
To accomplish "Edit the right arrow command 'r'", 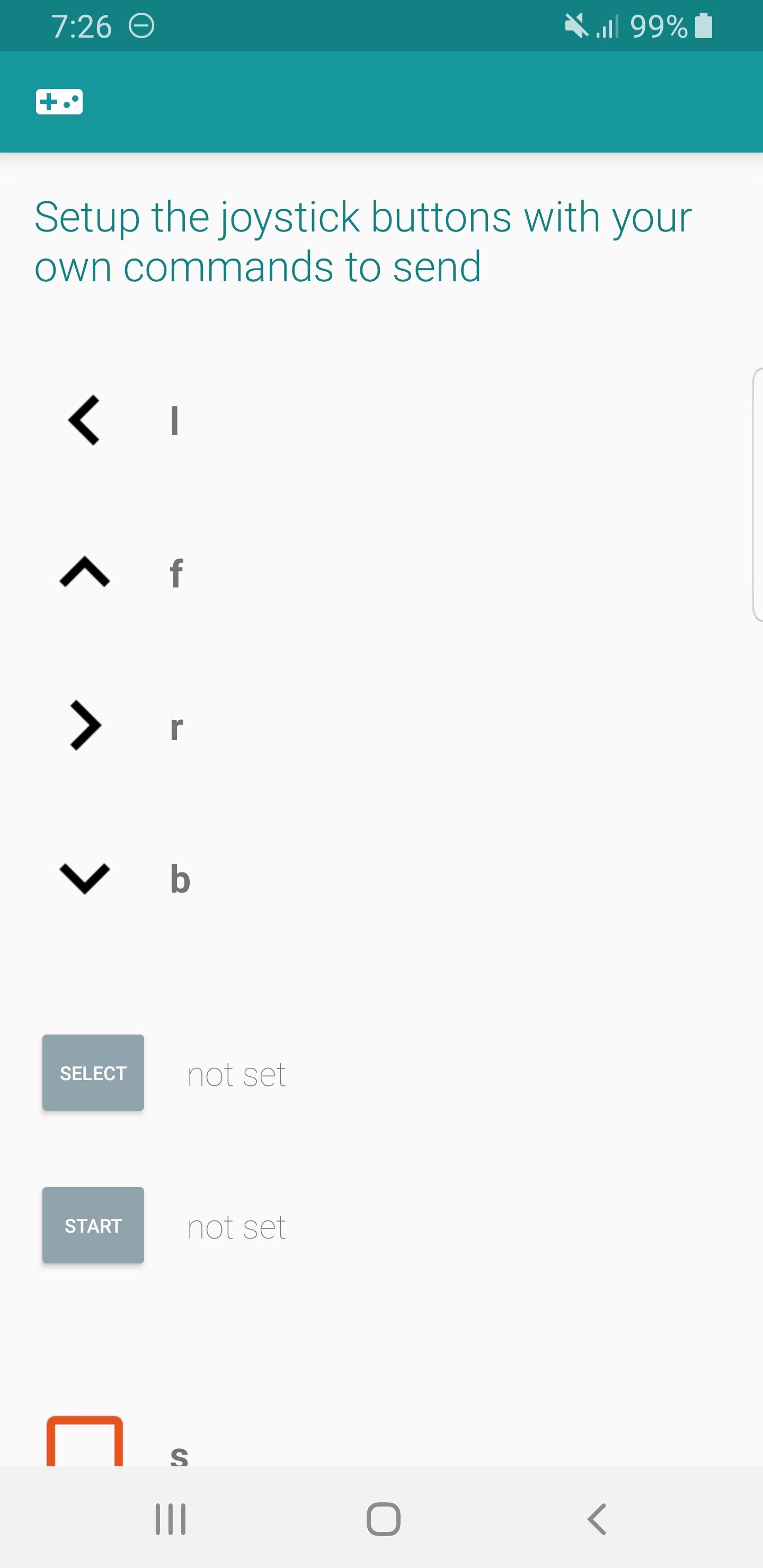I will (x=176, y=726).
